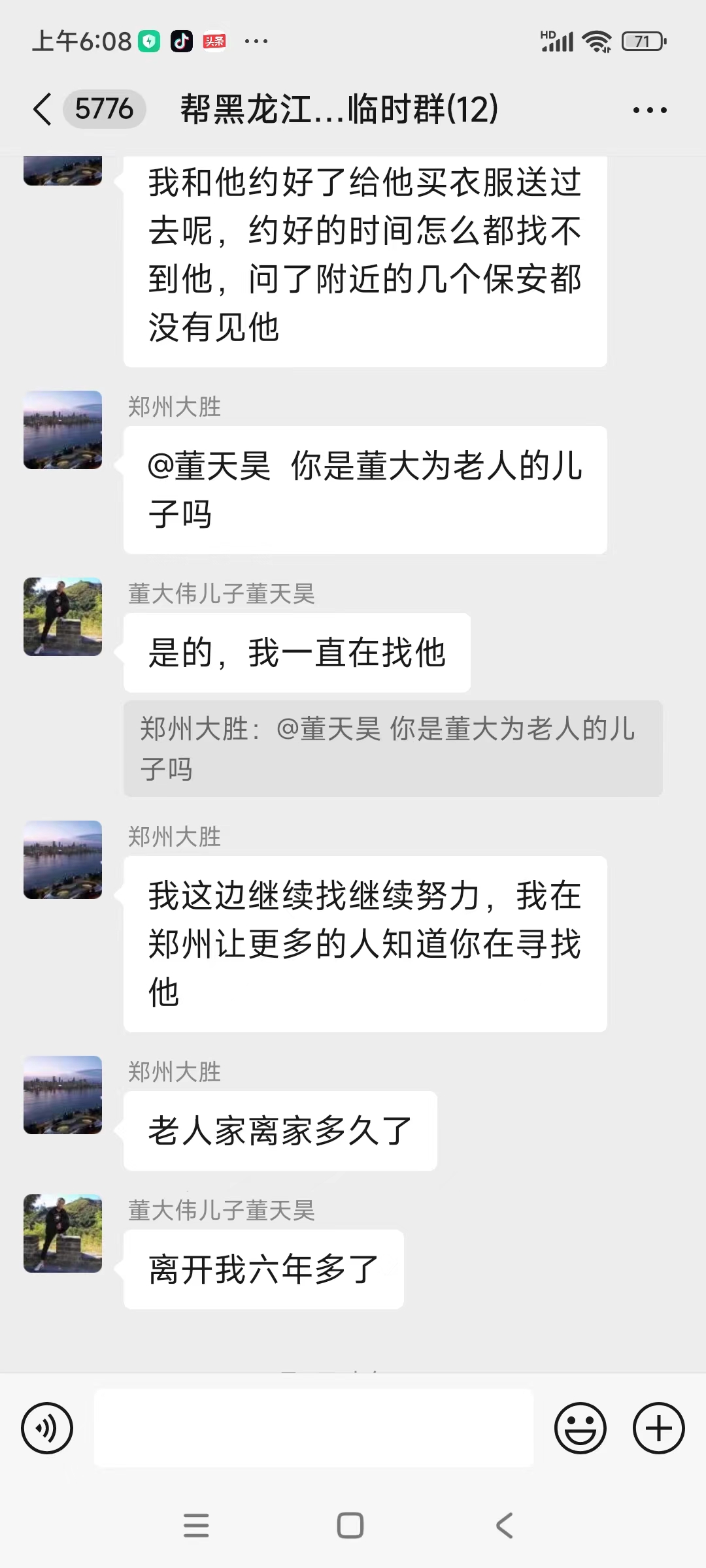This screenshot has width=706, height=1568.
Task: Open the group chat more options menu
Action: click(650, 110)
